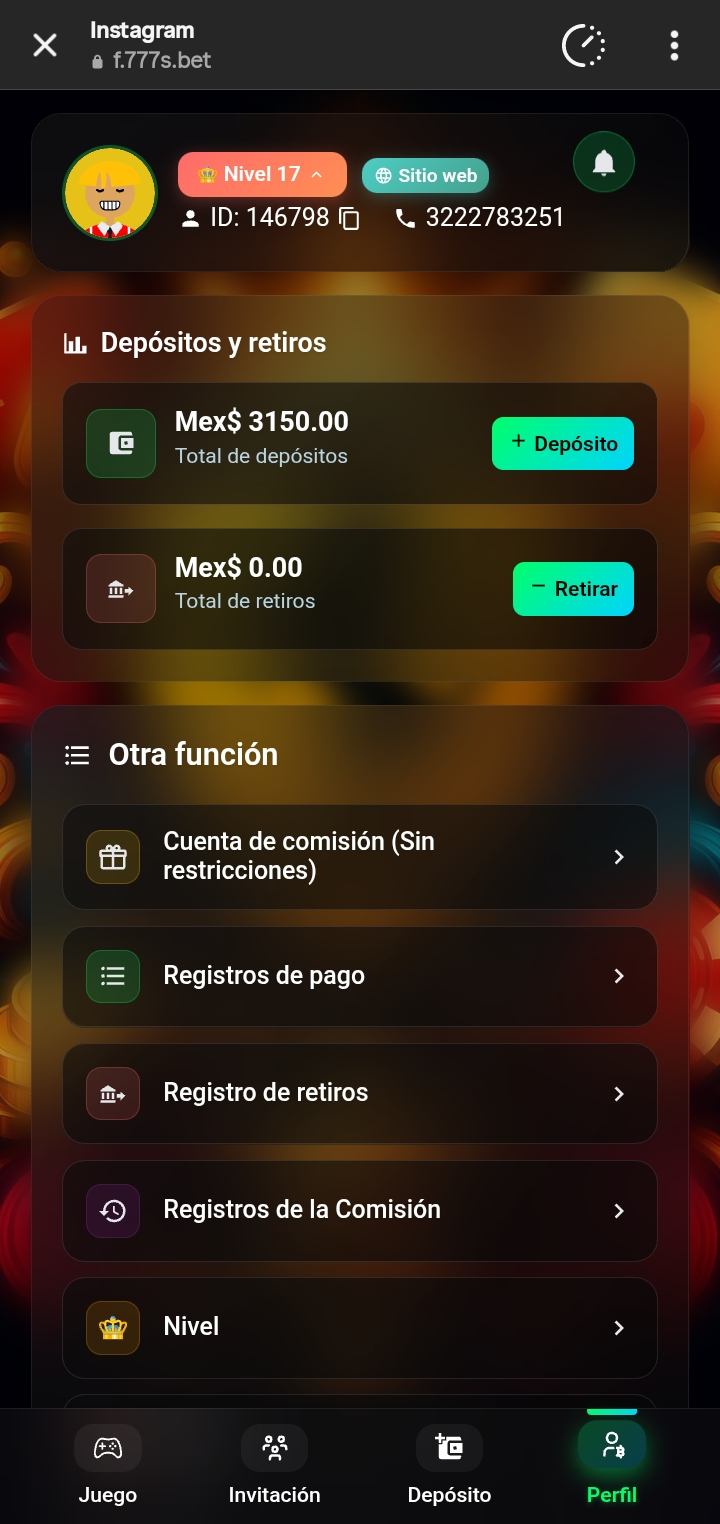Viewport: 720px width, 1524px height.
Task: View Registro de retiros
Action: click(x=360, y=1093)
